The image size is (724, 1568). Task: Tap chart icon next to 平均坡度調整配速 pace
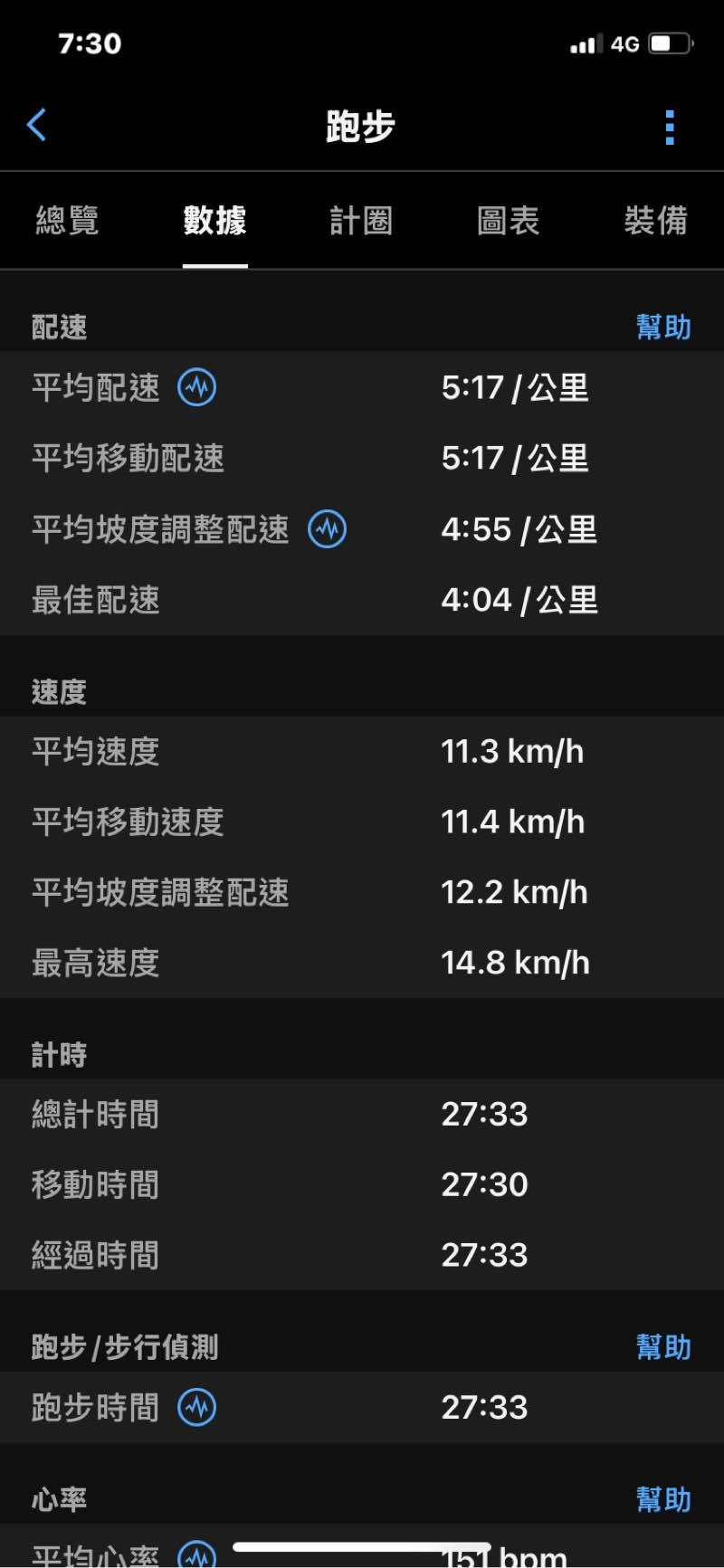327,529
